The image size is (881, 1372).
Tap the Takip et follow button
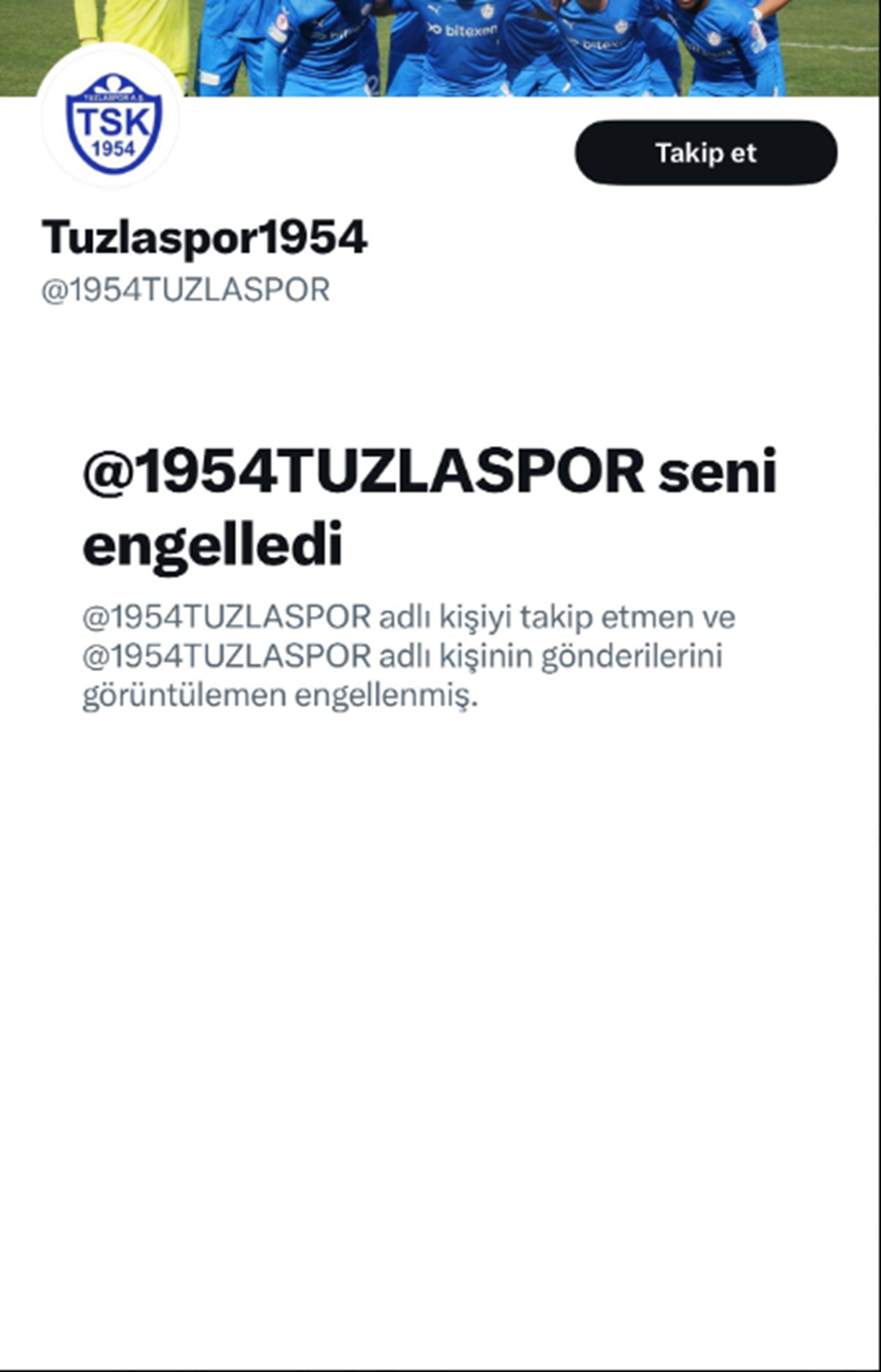[705, 153]
